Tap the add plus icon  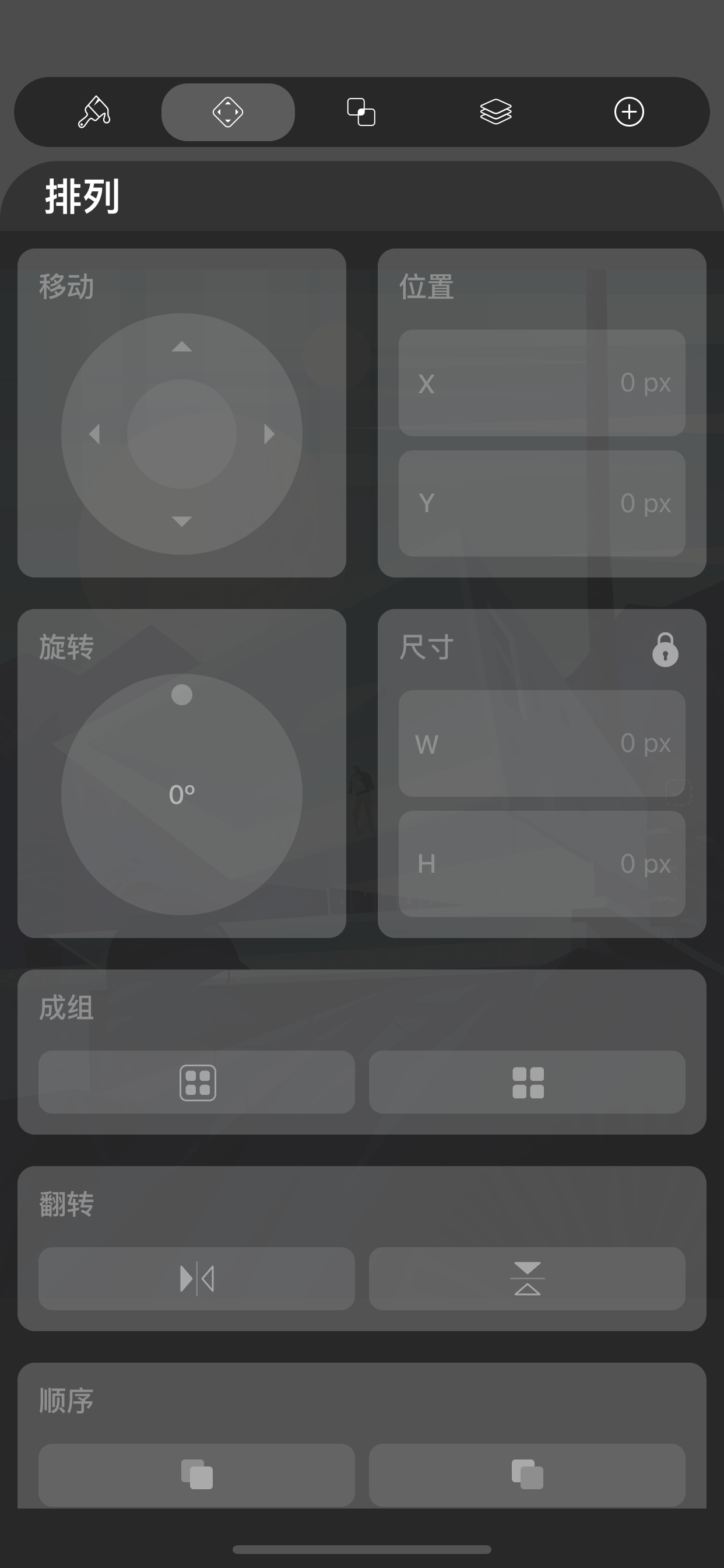629,112
